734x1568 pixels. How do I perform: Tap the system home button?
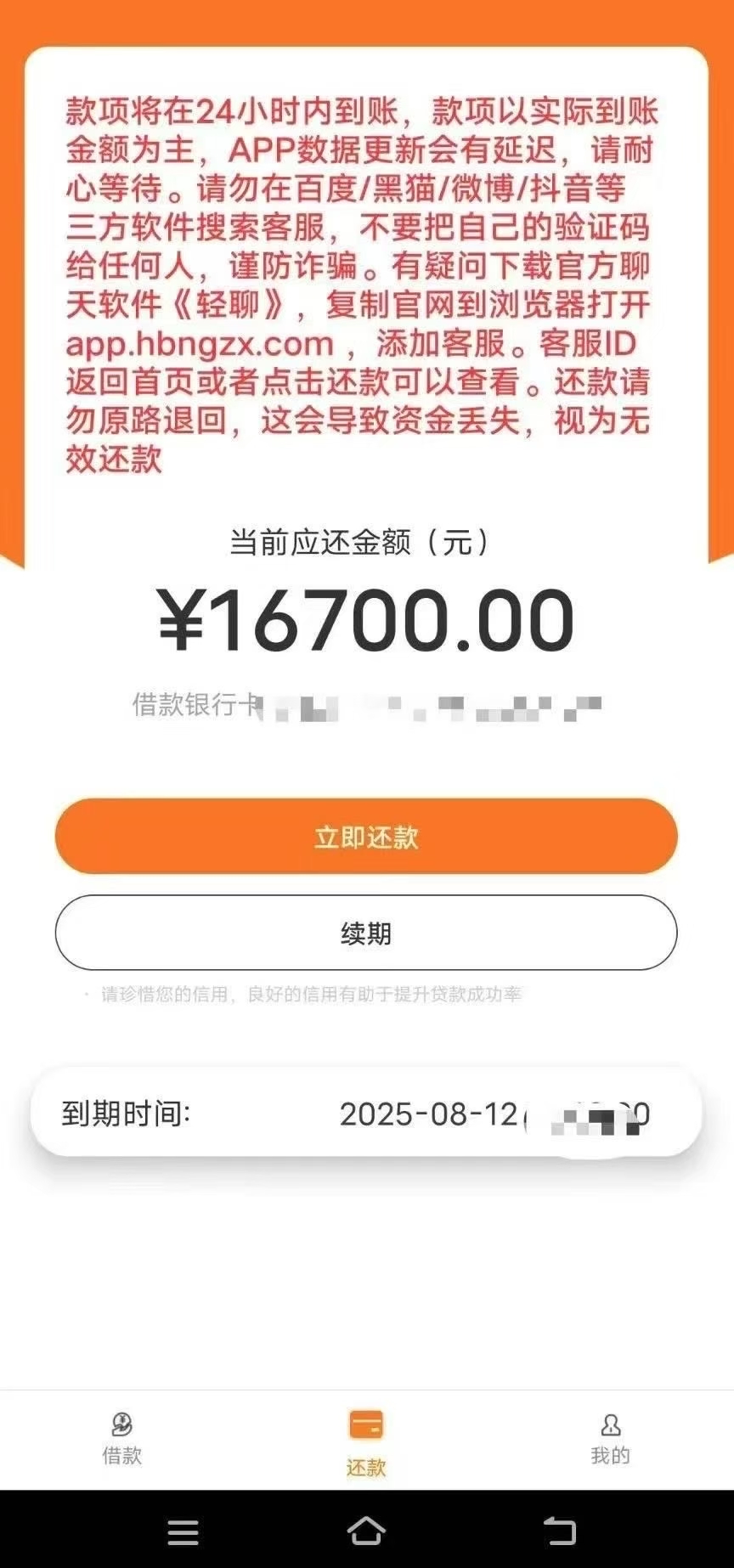[366, 1531]
